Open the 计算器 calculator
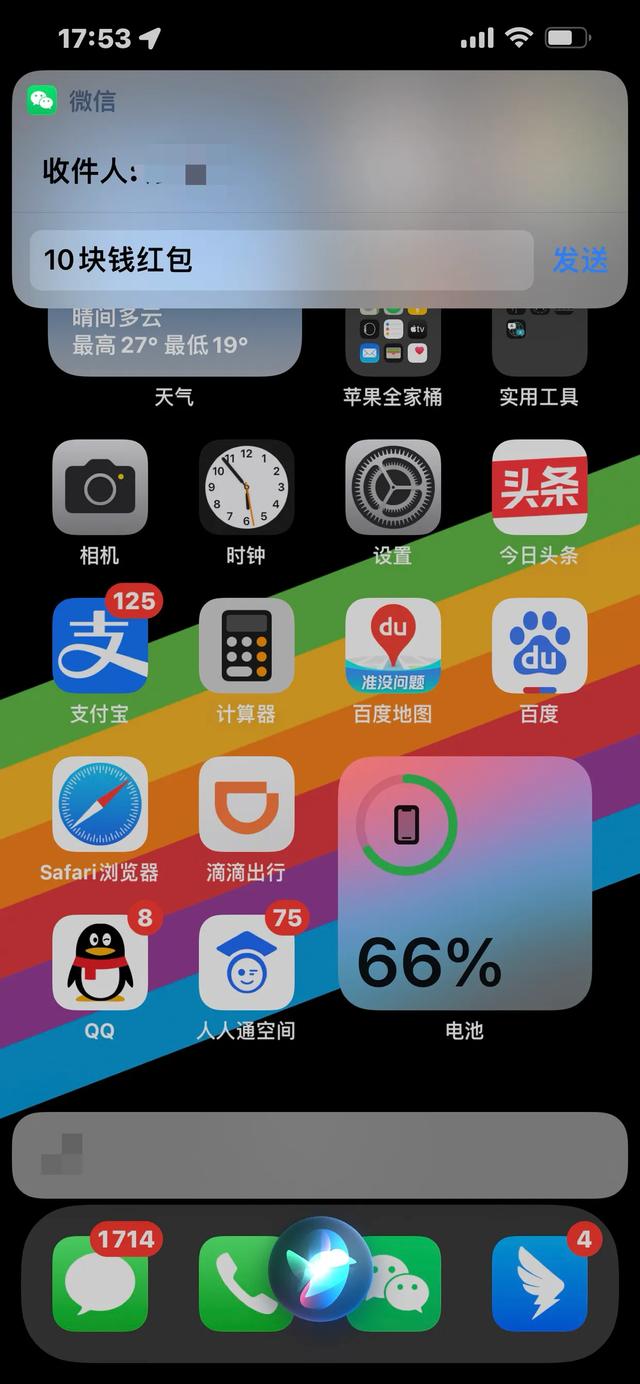640x1384 pixels. (246, 646)
